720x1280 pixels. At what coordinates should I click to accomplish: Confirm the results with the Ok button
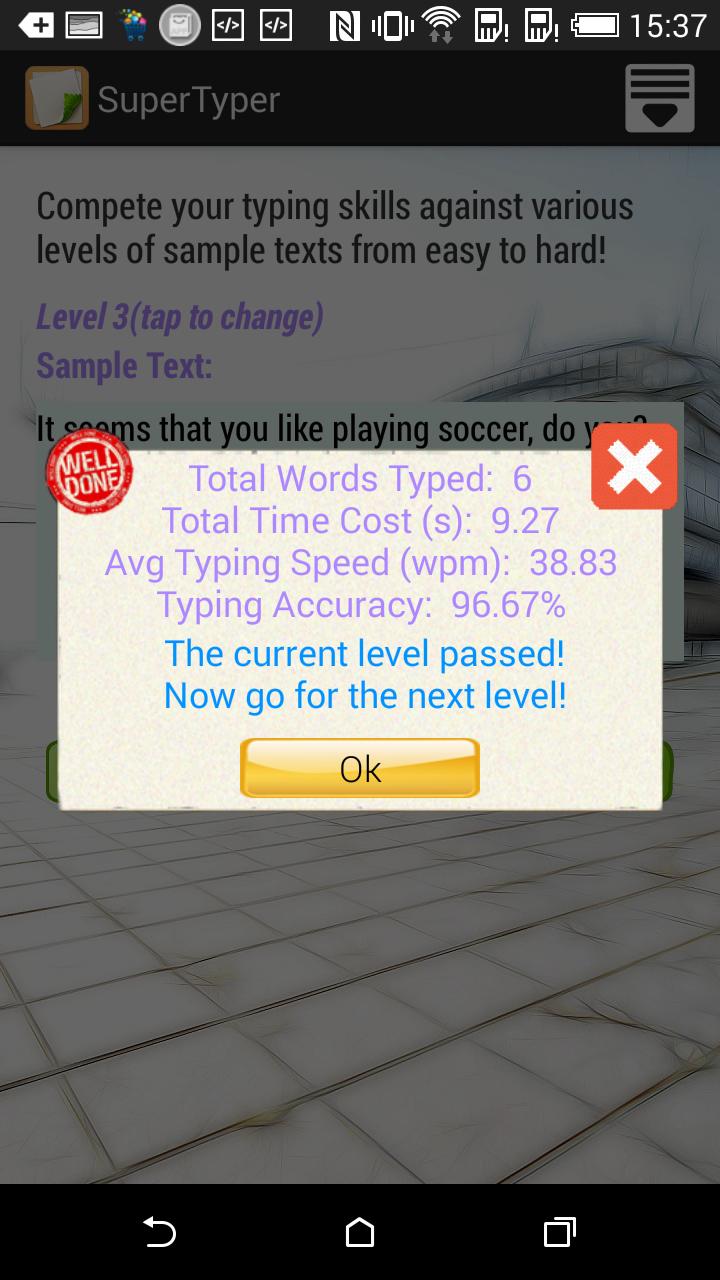[x=360, y=768]
